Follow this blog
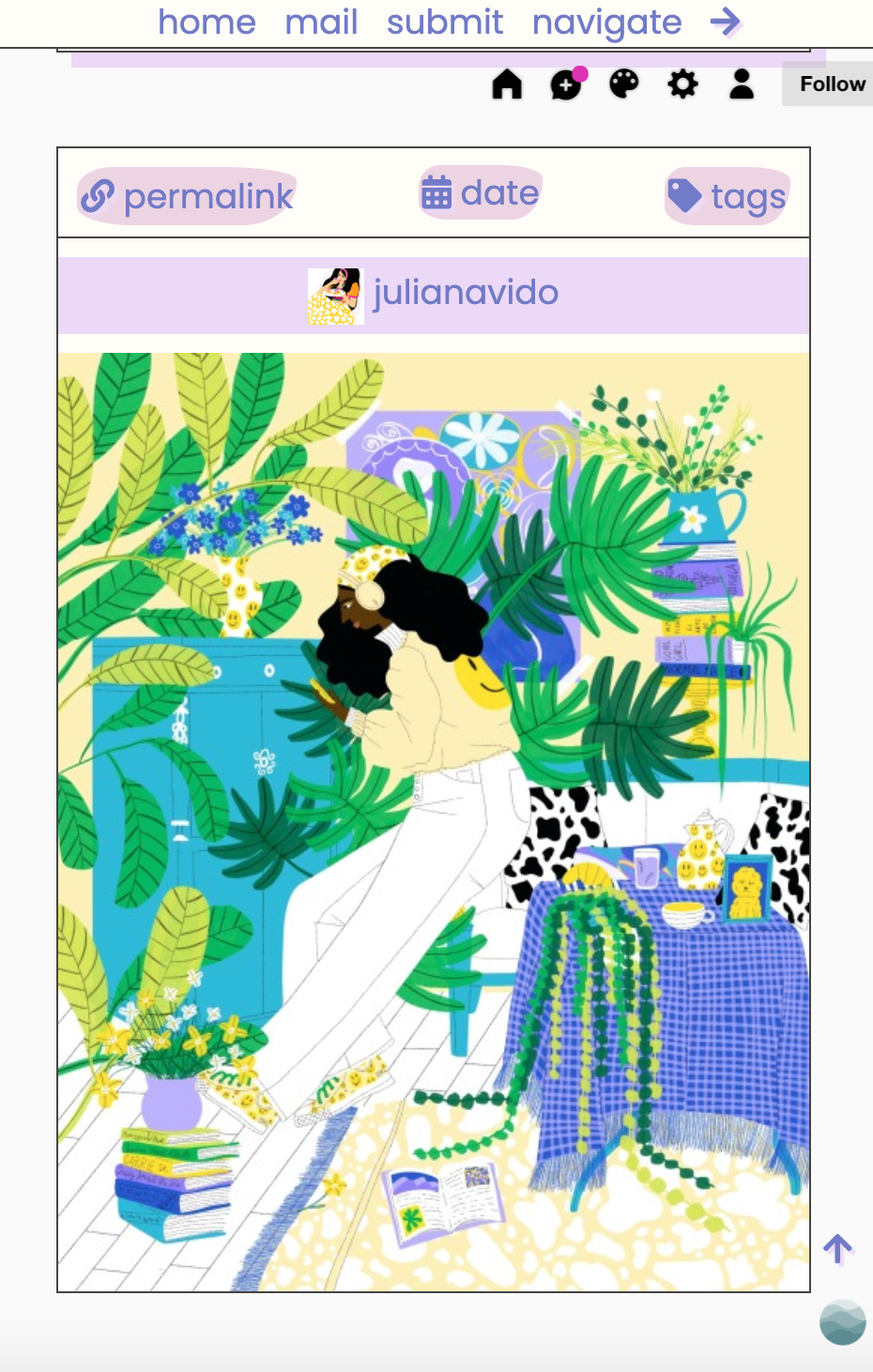Screen dimensions: 873x1372 (831, 84)
